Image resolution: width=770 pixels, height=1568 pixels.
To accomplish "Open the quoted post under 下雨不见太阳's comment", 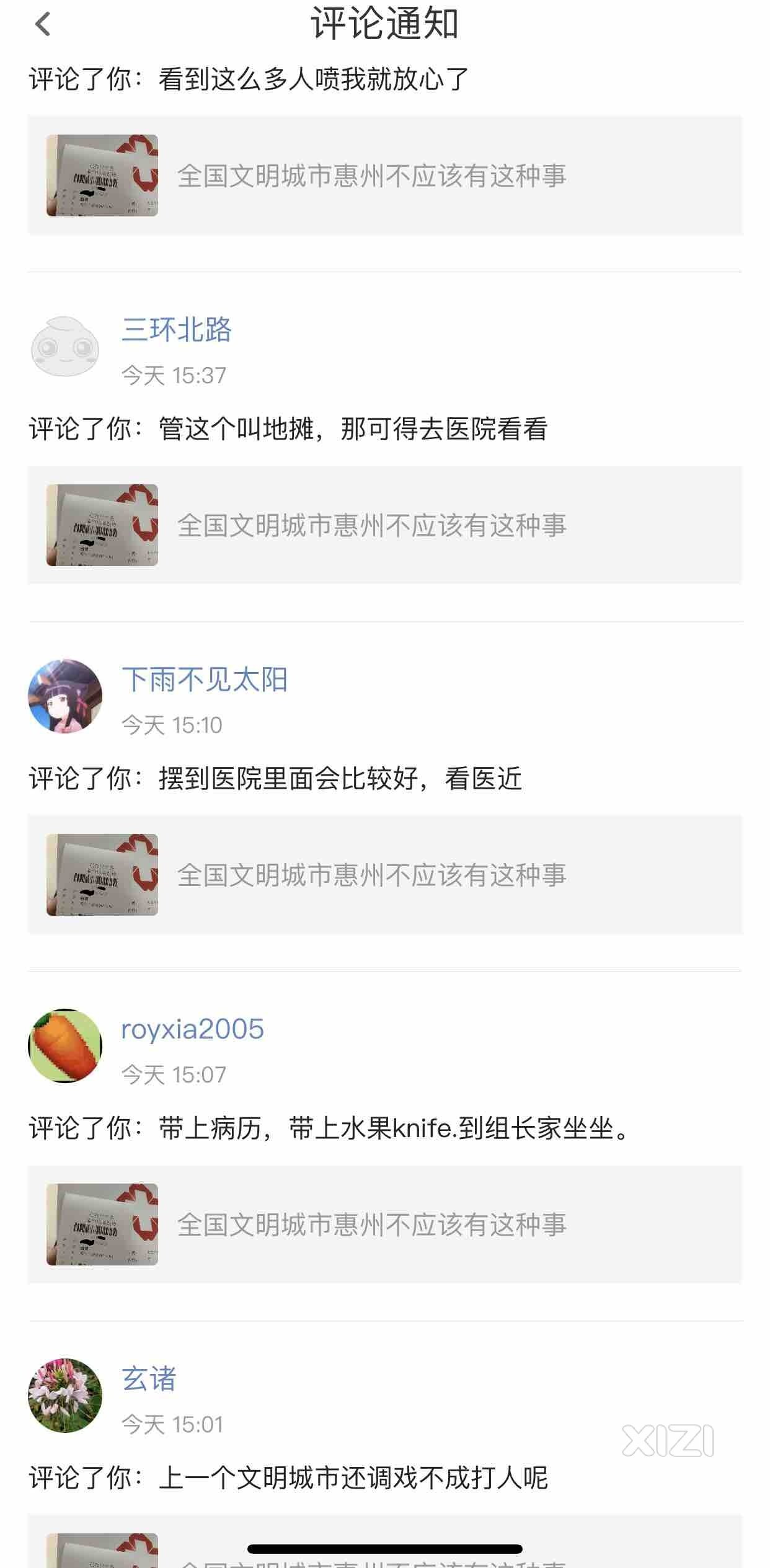I will [x=384, y=875].
